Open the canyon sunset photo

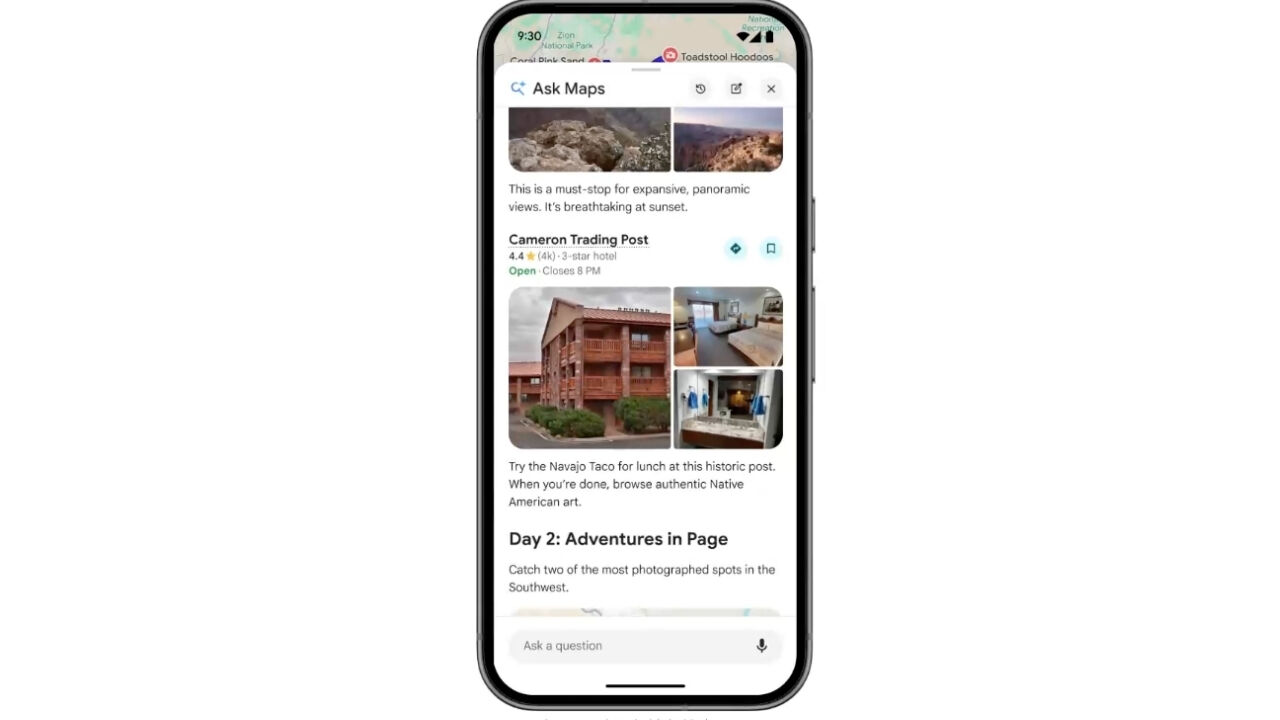tap(728, 140)
